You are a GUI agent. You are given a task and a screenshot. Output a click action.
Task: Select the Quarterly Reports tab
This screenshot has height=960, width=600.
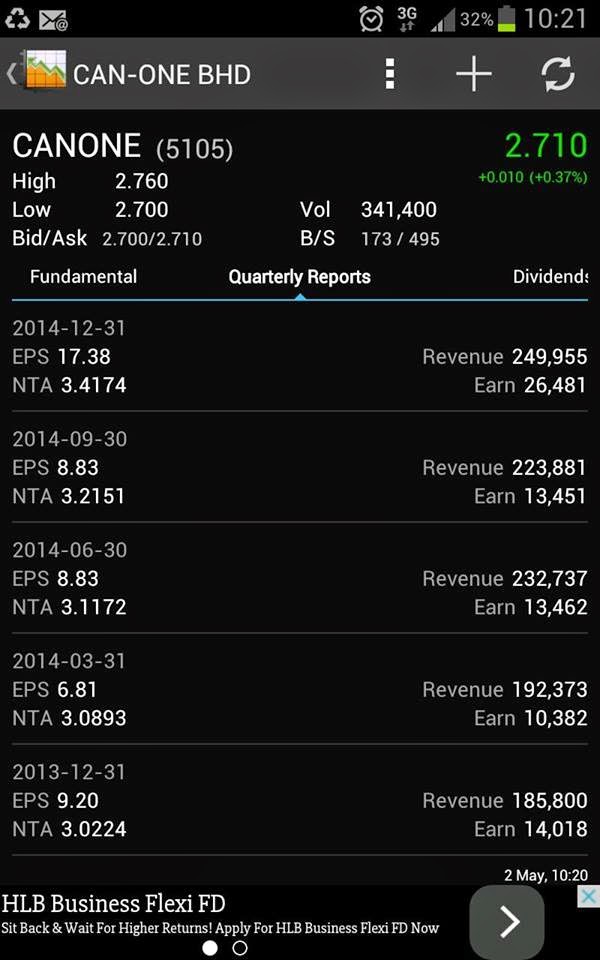[299, 277]
